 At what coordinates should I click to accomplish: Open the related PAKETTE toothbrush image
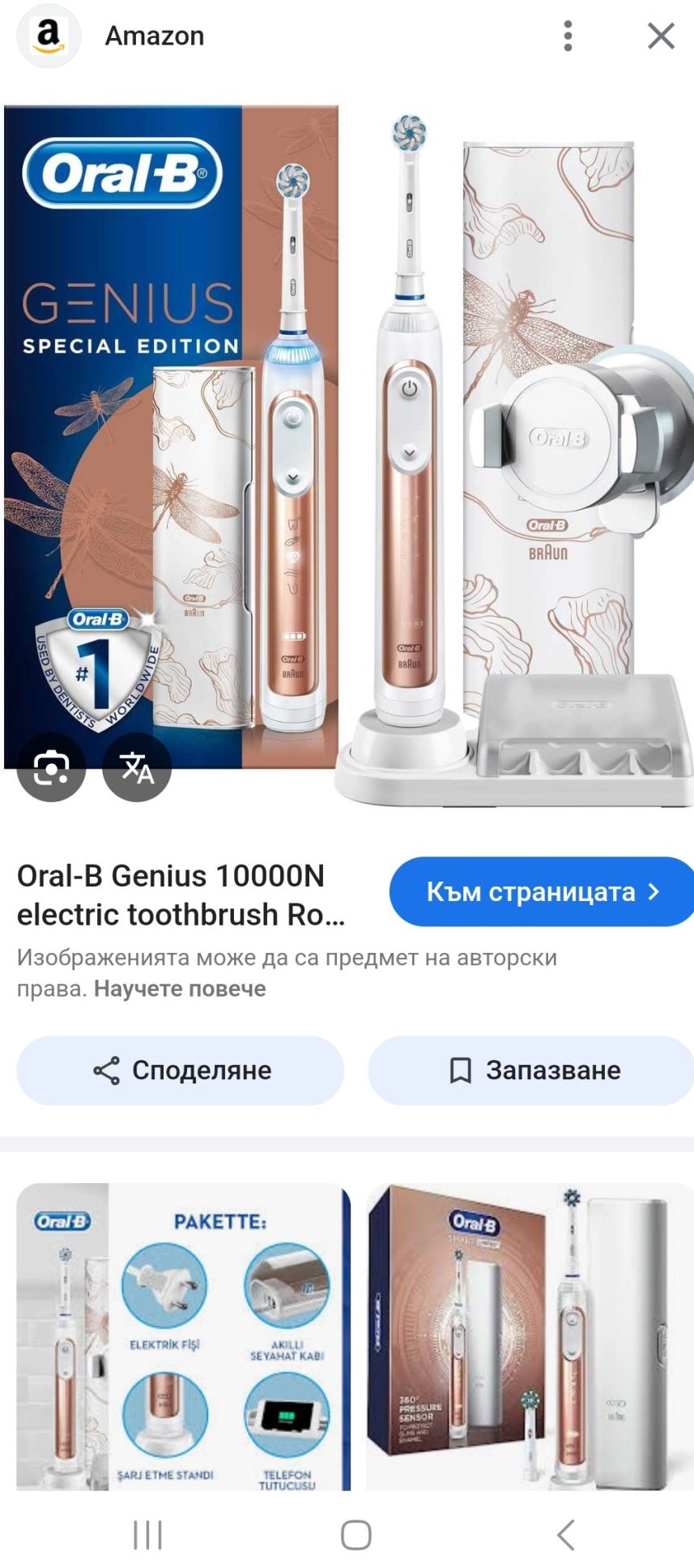(x=183, y=1335)
